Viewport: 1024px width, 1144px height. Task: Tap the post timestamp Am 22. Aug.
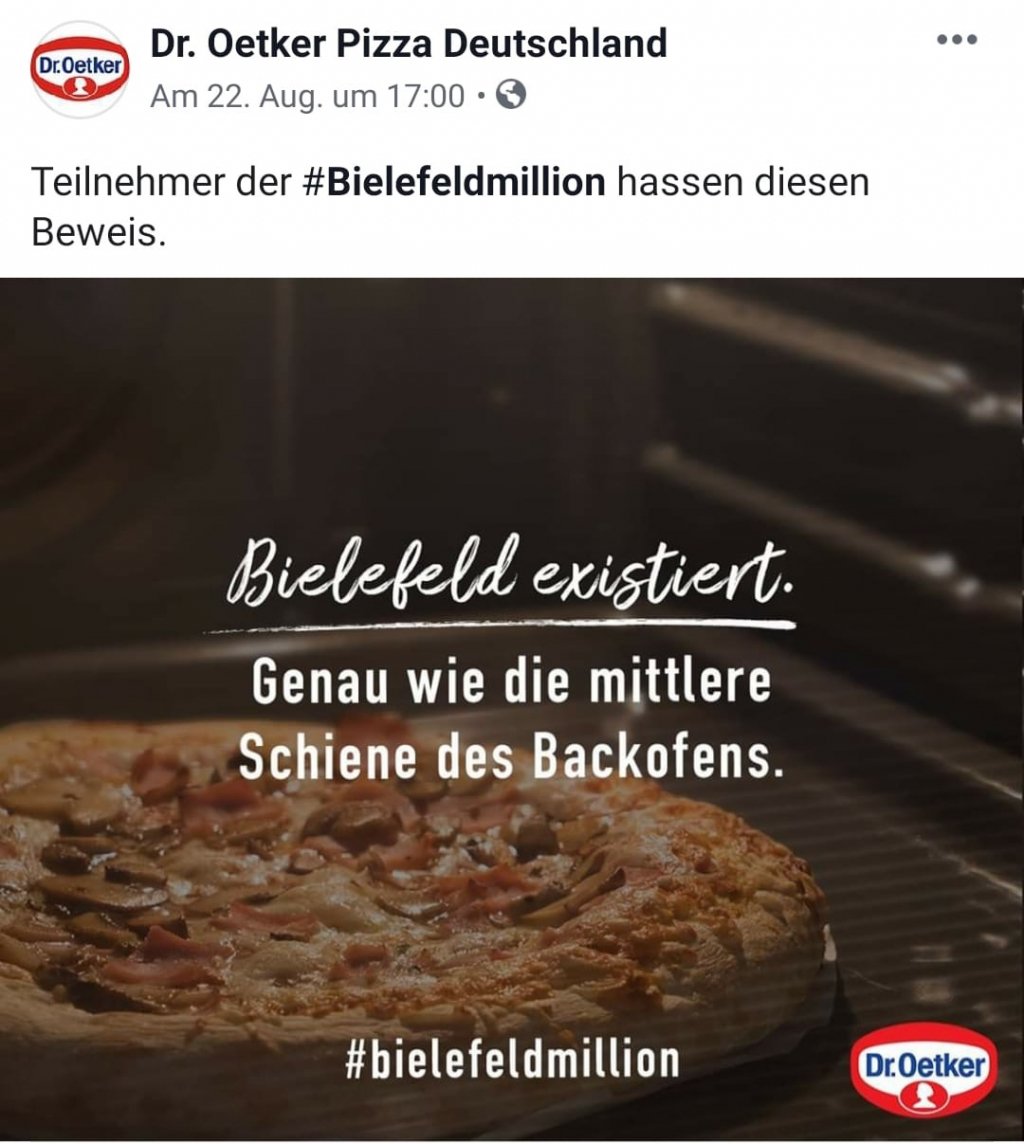(x=307, y=96)
